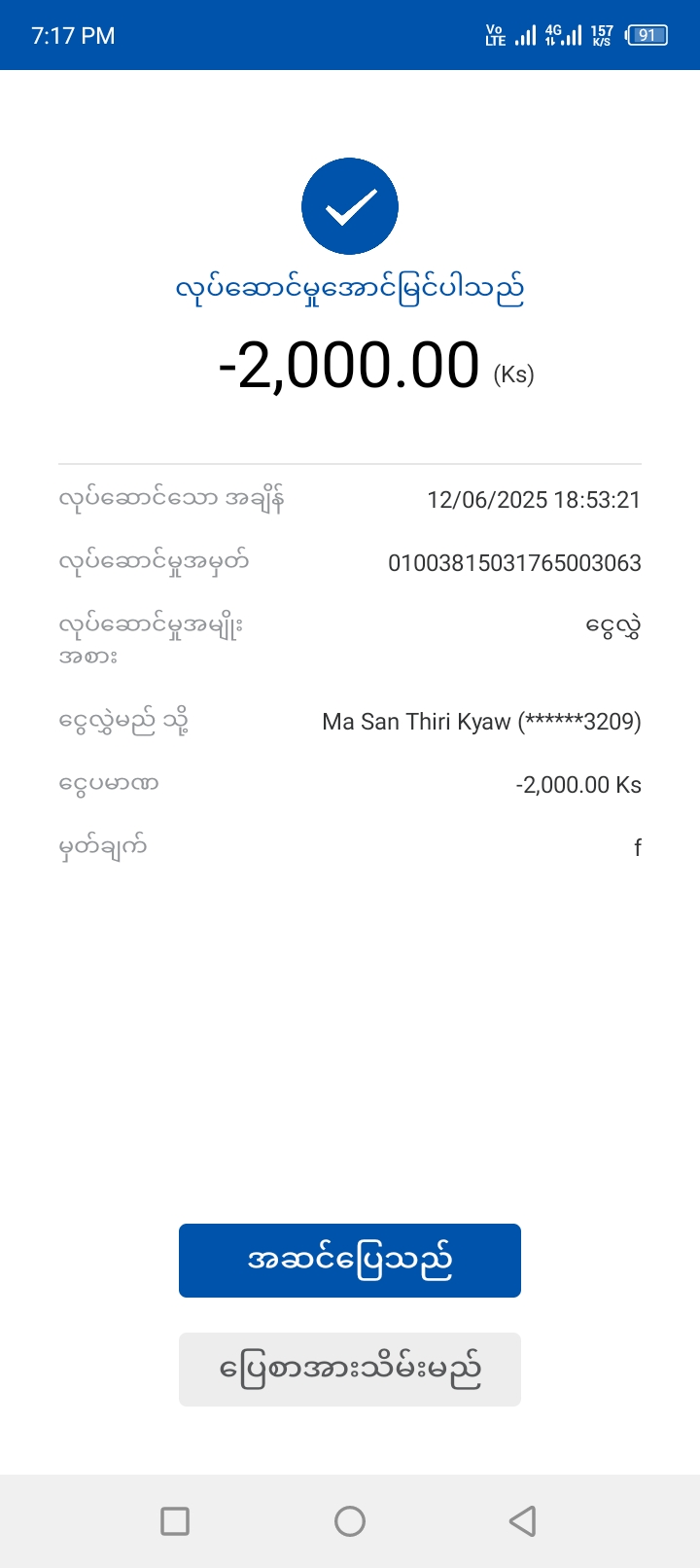Viewport: 700px width, 1568px height.
Task: Tap the blue အဆင်ပြေသည် confirmation button
Action: [x=350, y=1260]
